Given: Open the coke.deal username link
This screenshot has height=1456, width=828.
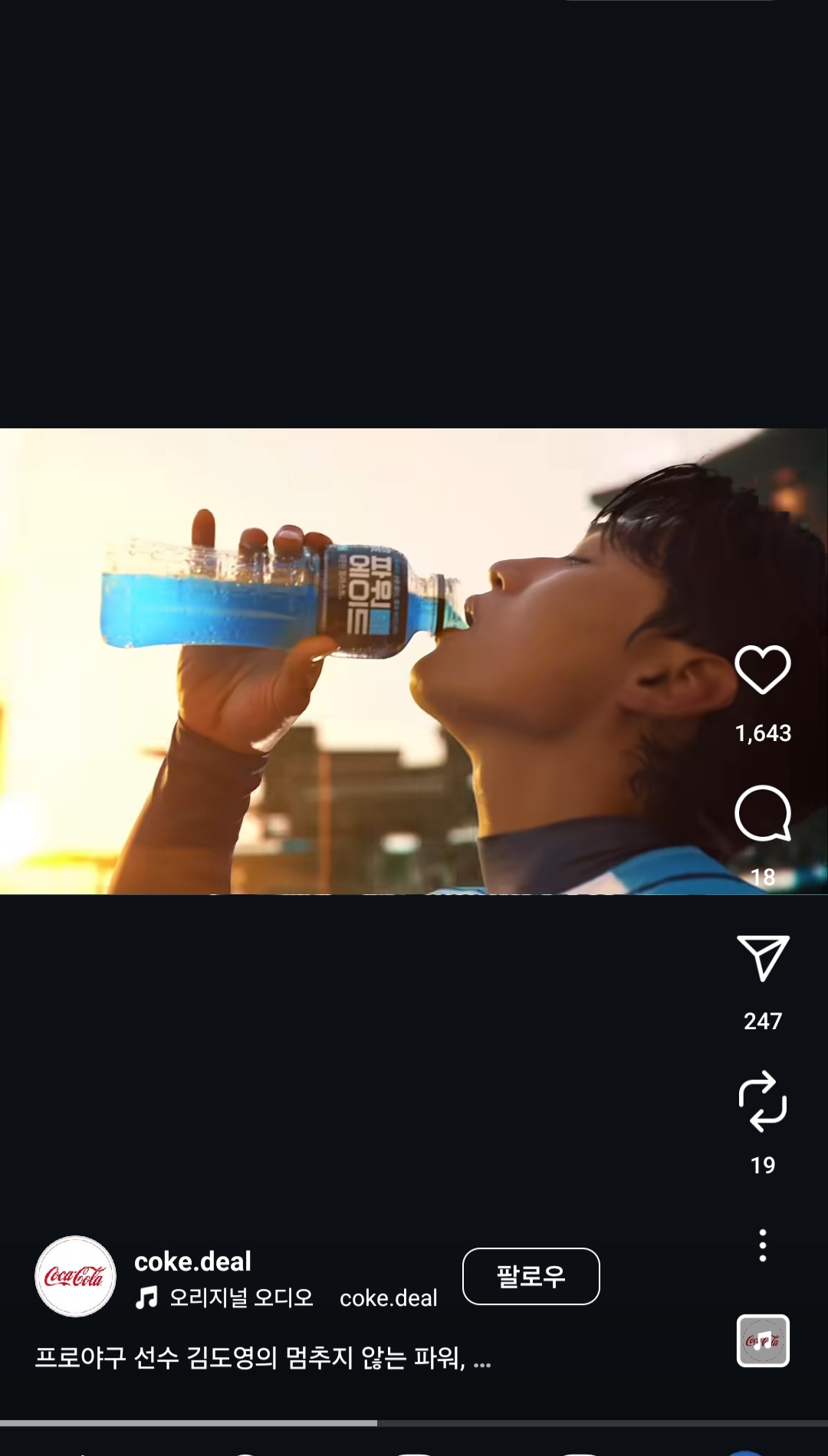Looking at the screenshot, I should pos(192,1261).
